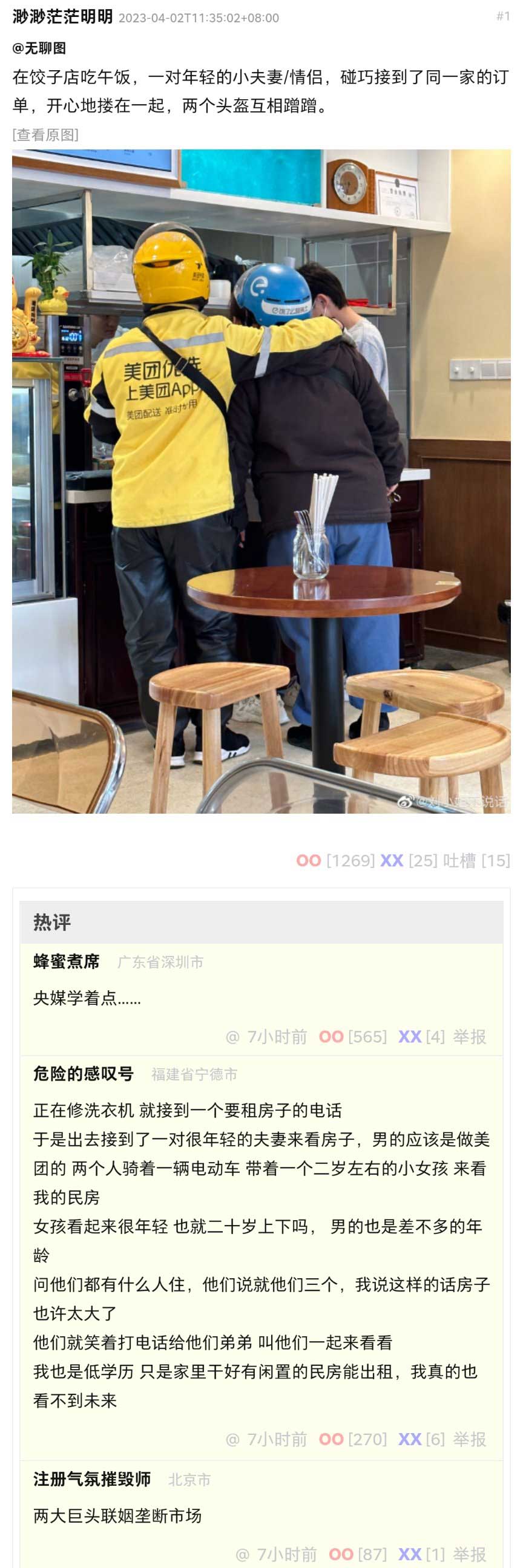Open the #1 post permalink
This screenshot has height=1568, width=523.
pos(503,16)
